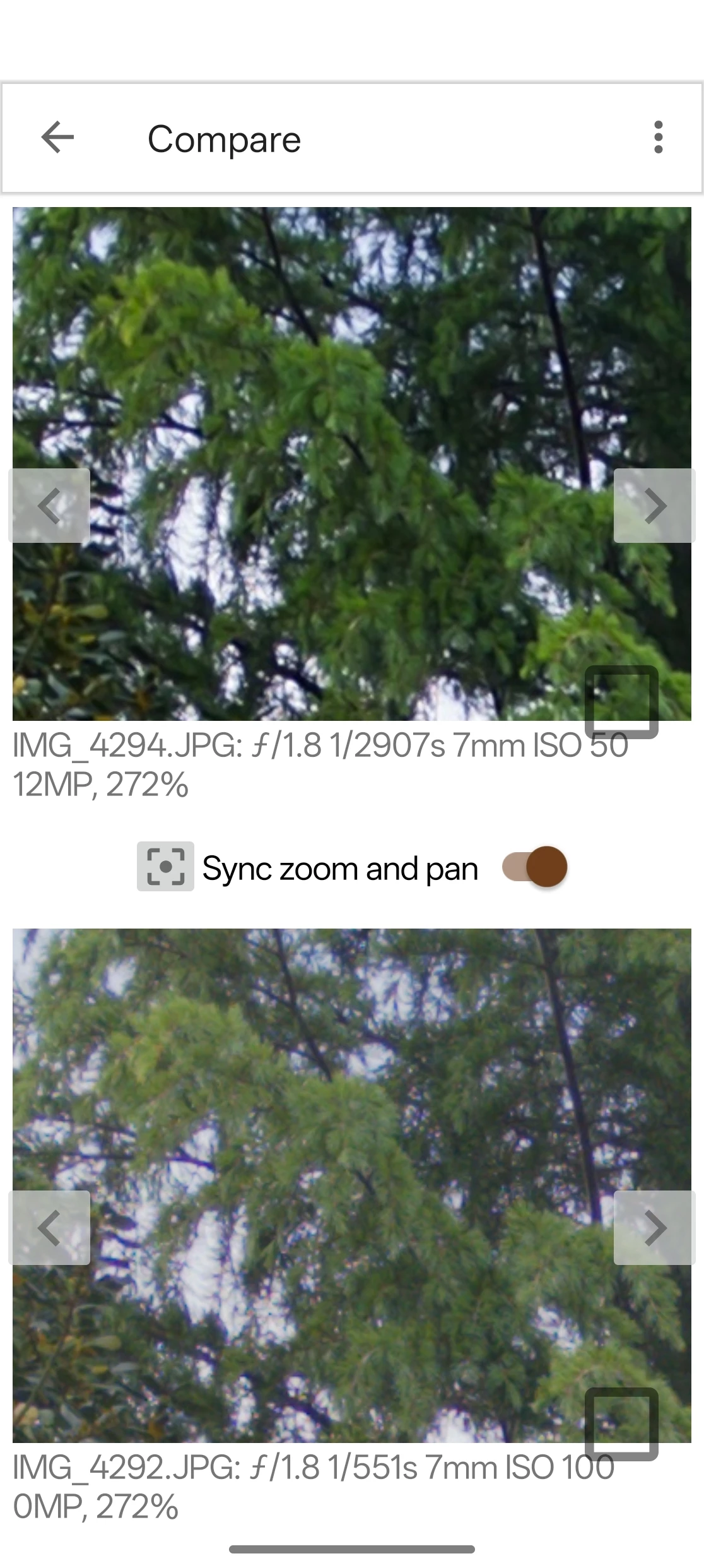Select the checkbox for IMG_4292.JPG
Viewport: 704px width, 1568px height.
tap(621, 1424)
